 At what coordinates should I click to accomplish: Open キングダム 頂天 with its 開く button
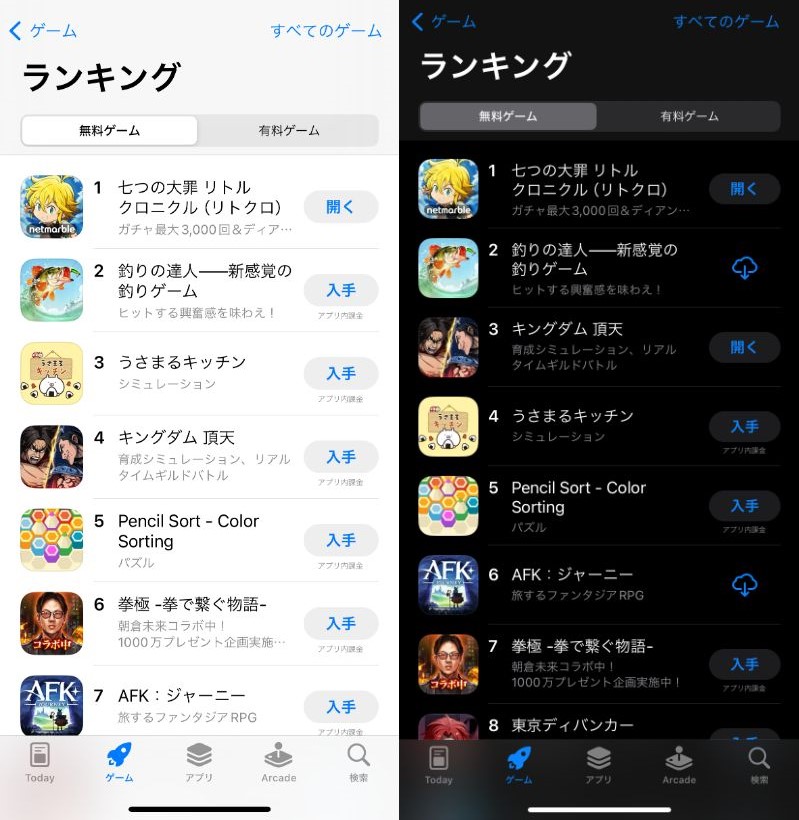744,347
